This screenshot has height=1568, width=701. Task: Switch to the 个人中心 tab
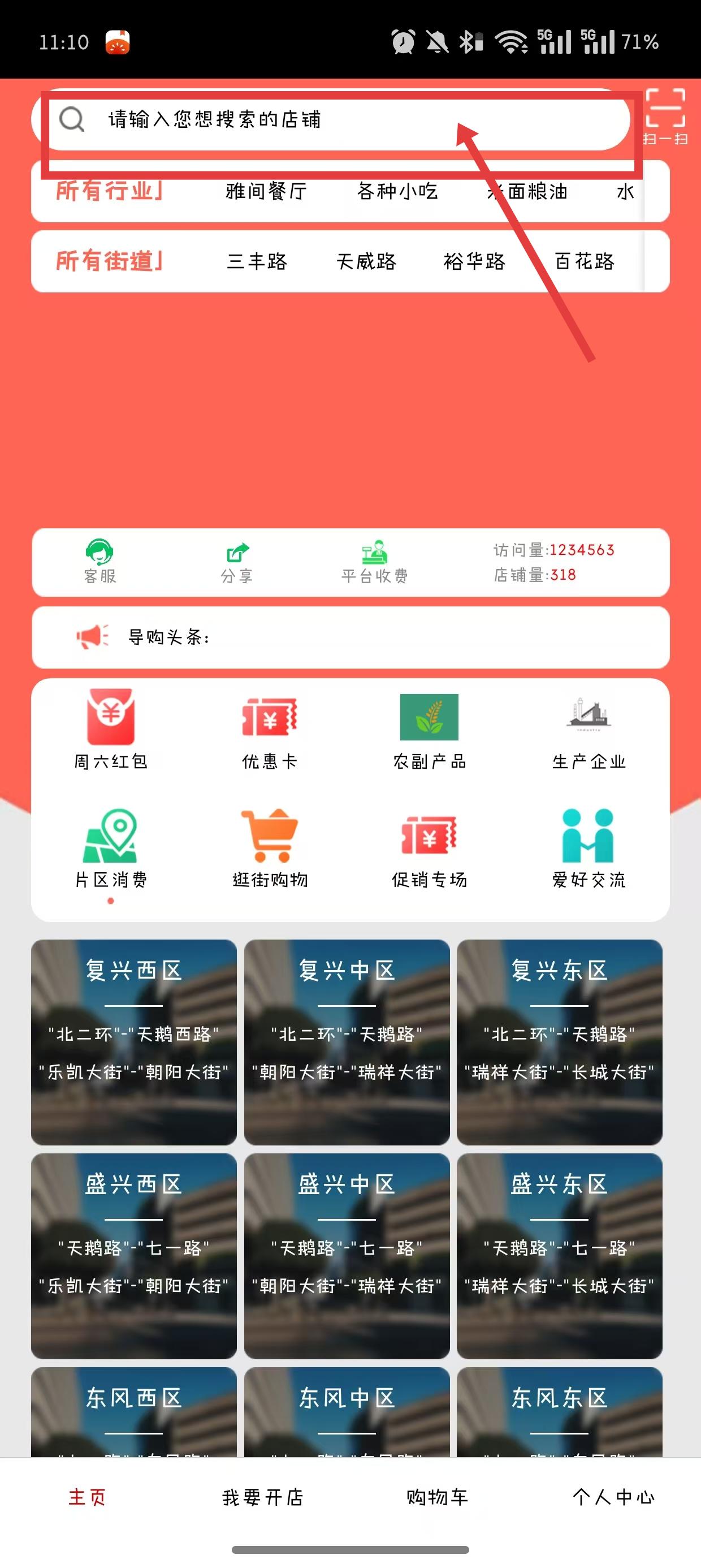click(613, 1497)
